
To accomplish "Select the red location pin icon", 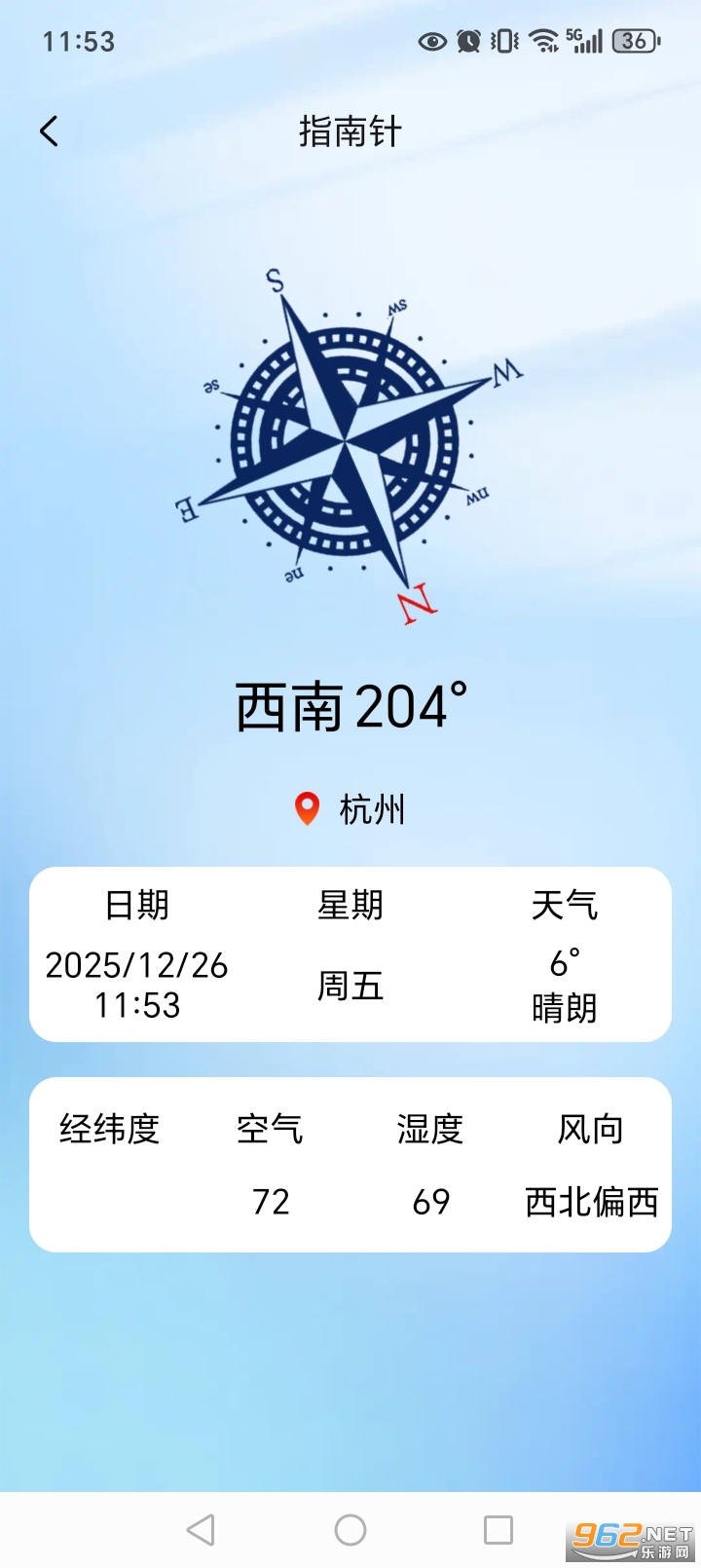I will pos(307,808).
